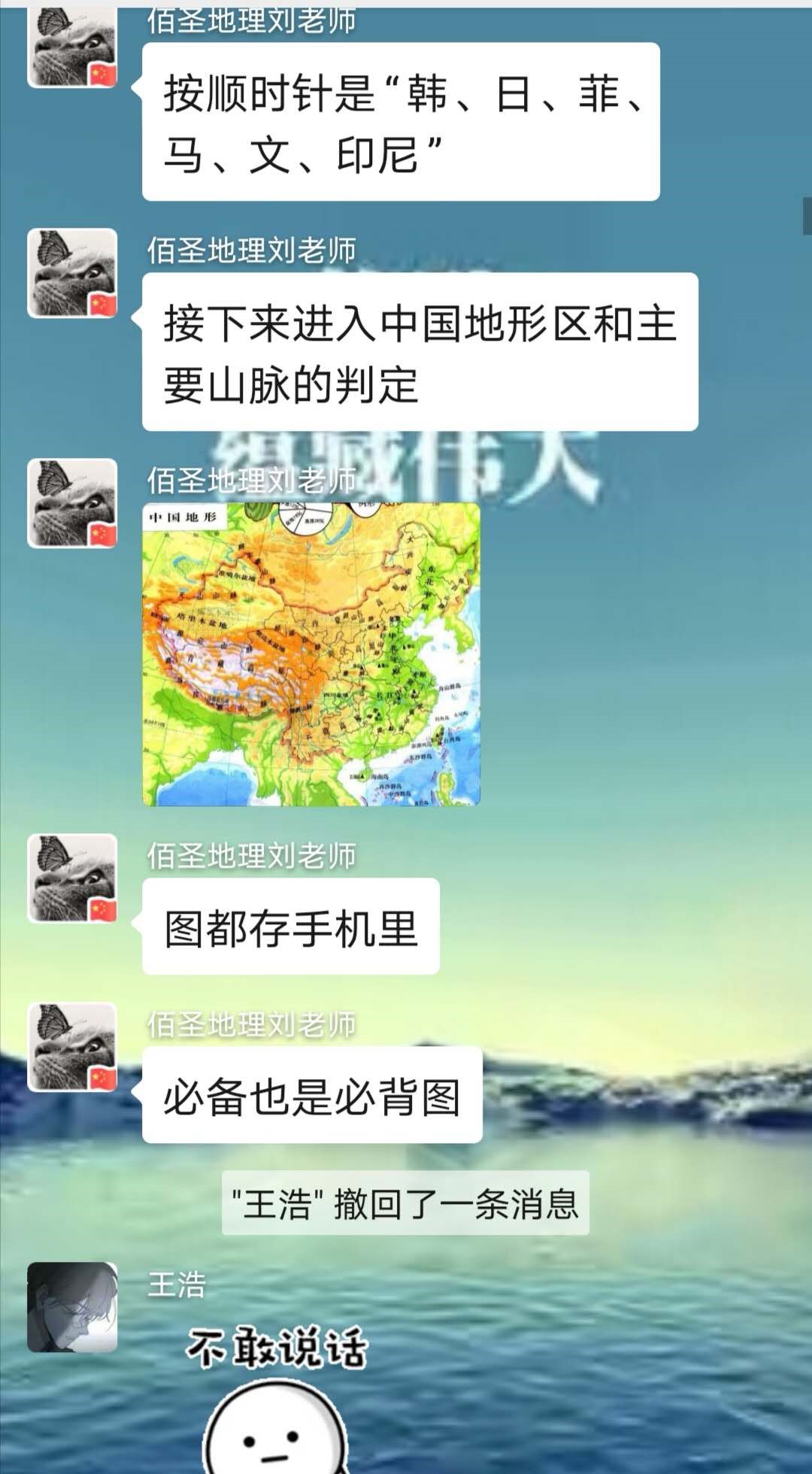The height and width of the screenshot is (1474, 812).
Task: Open 王浩's profile avatar
Action: (x=72, y=1307)
